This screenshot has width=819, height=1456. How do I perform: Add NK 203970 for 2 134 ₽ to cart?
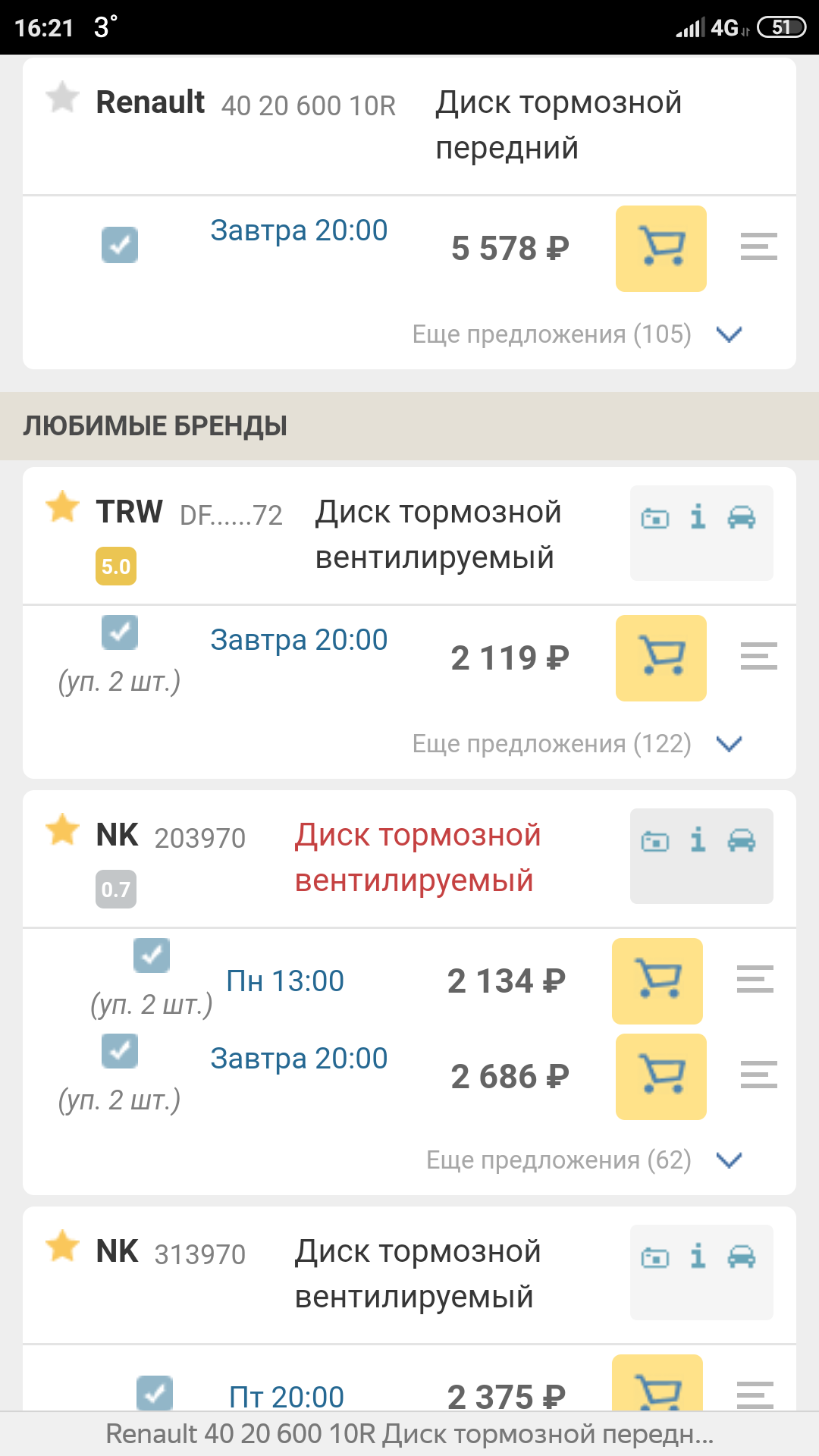point(657,981)
